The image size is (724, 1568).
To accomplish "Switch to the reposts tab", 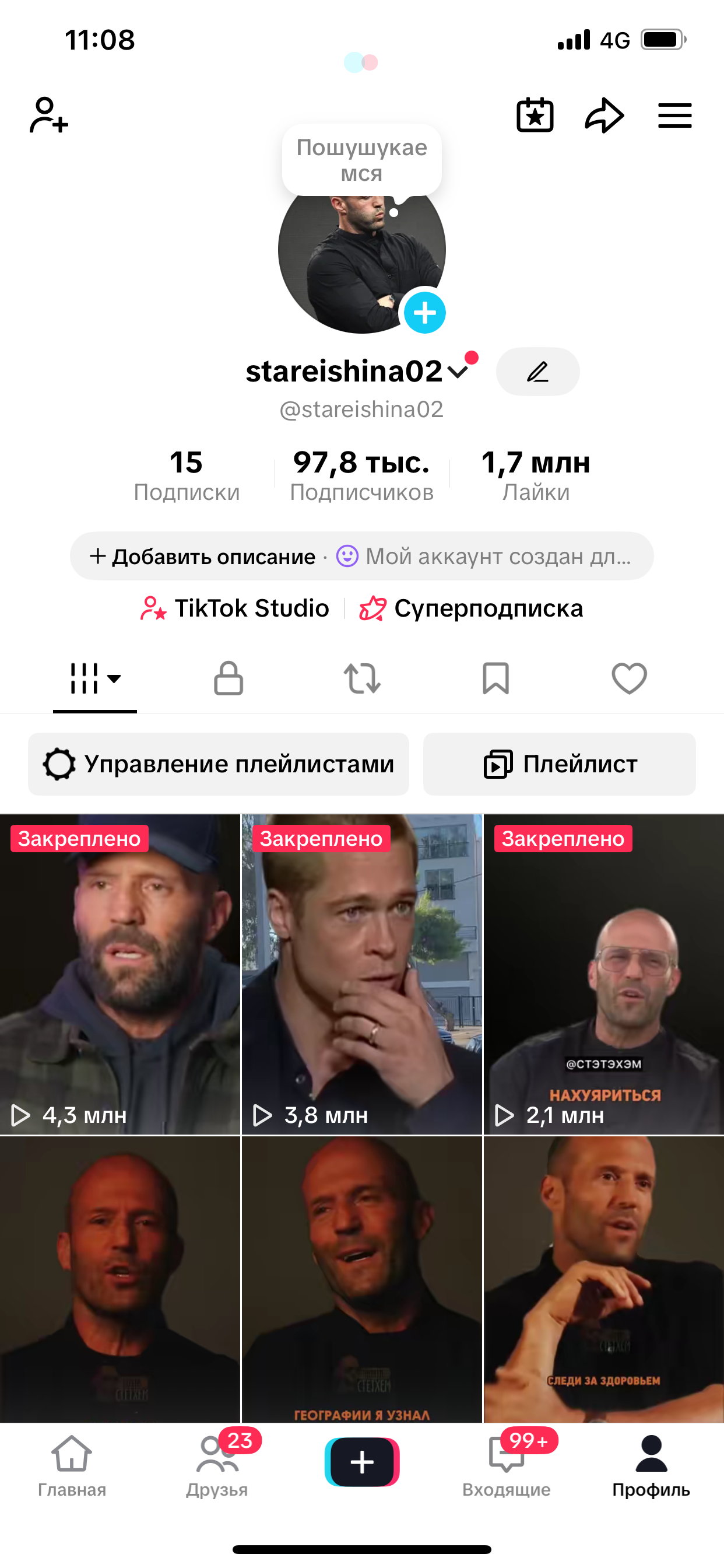I will coord(361,680).
